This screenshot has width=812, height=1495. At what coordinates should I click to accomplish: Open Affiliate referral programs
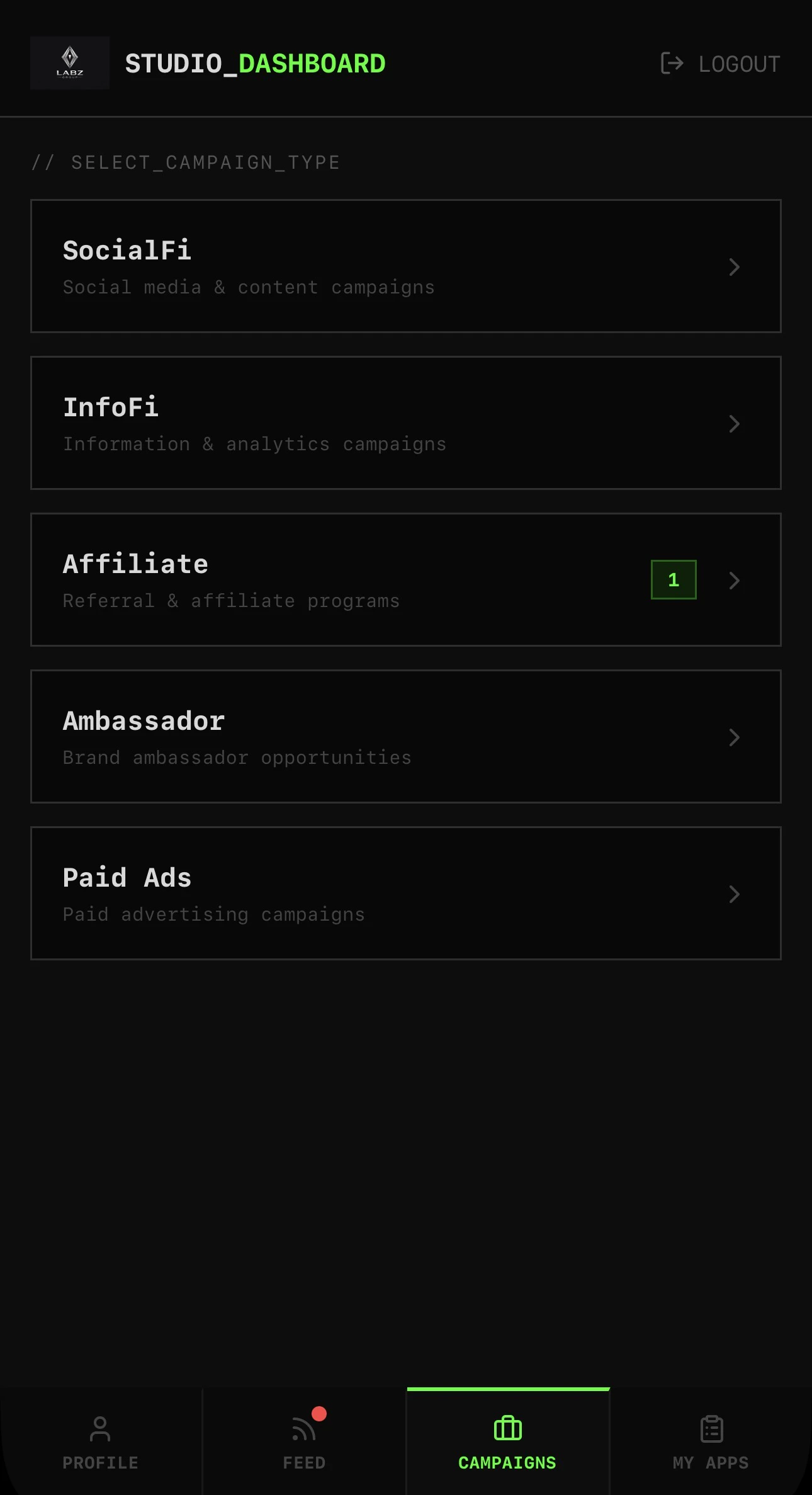[405, 580]
